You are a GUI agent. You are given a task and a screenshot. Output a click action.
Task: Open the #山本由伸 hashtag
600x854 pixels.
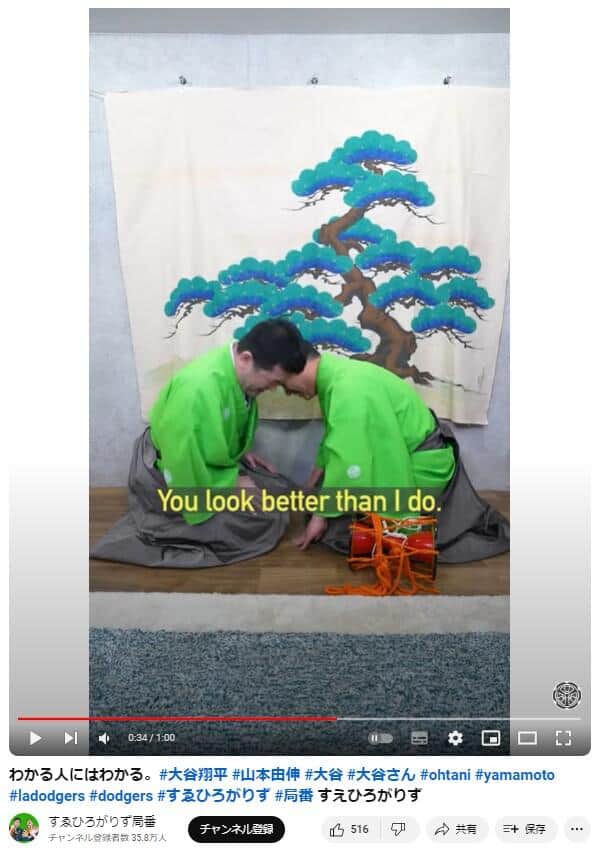(265, 775)
